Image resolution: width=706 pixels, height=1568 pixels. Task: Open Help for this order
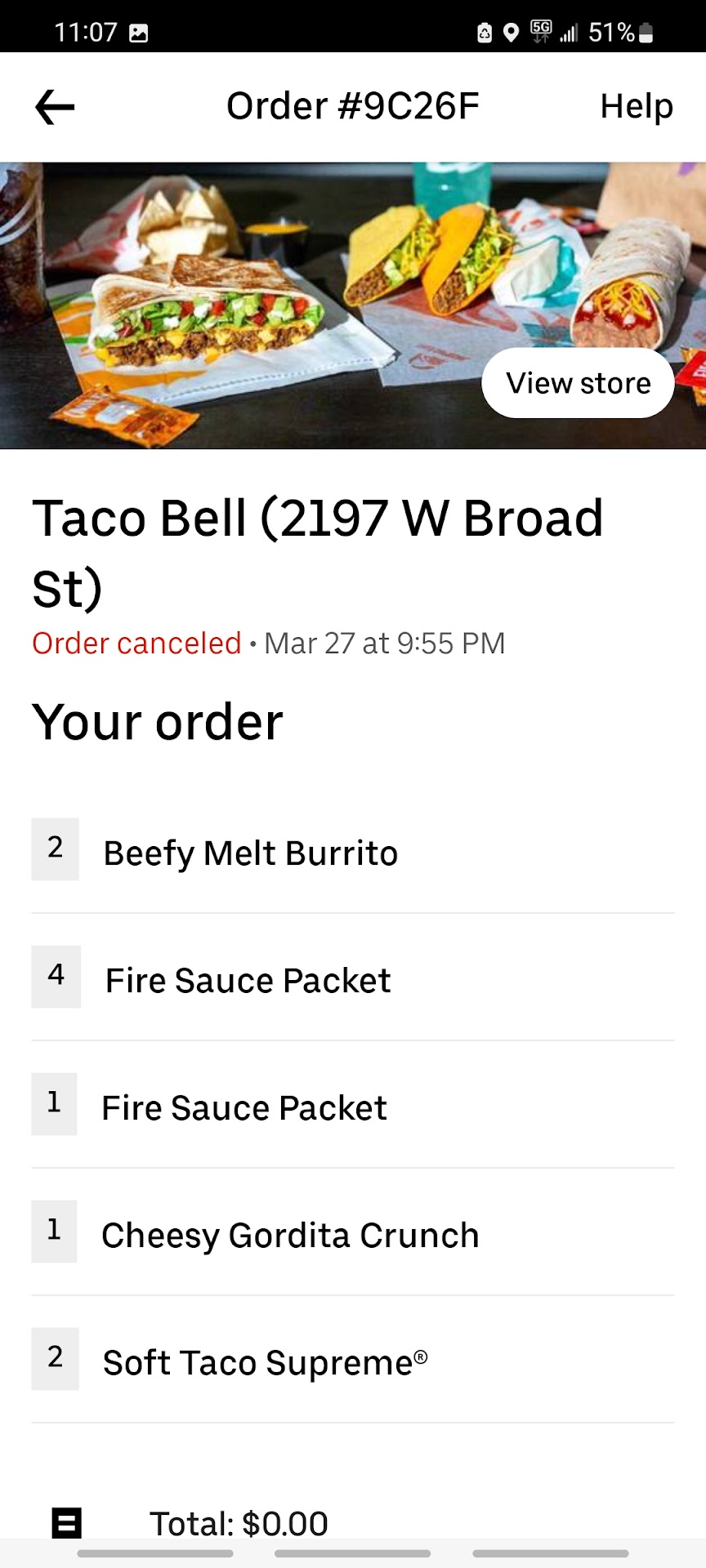[x=636, y=107]
